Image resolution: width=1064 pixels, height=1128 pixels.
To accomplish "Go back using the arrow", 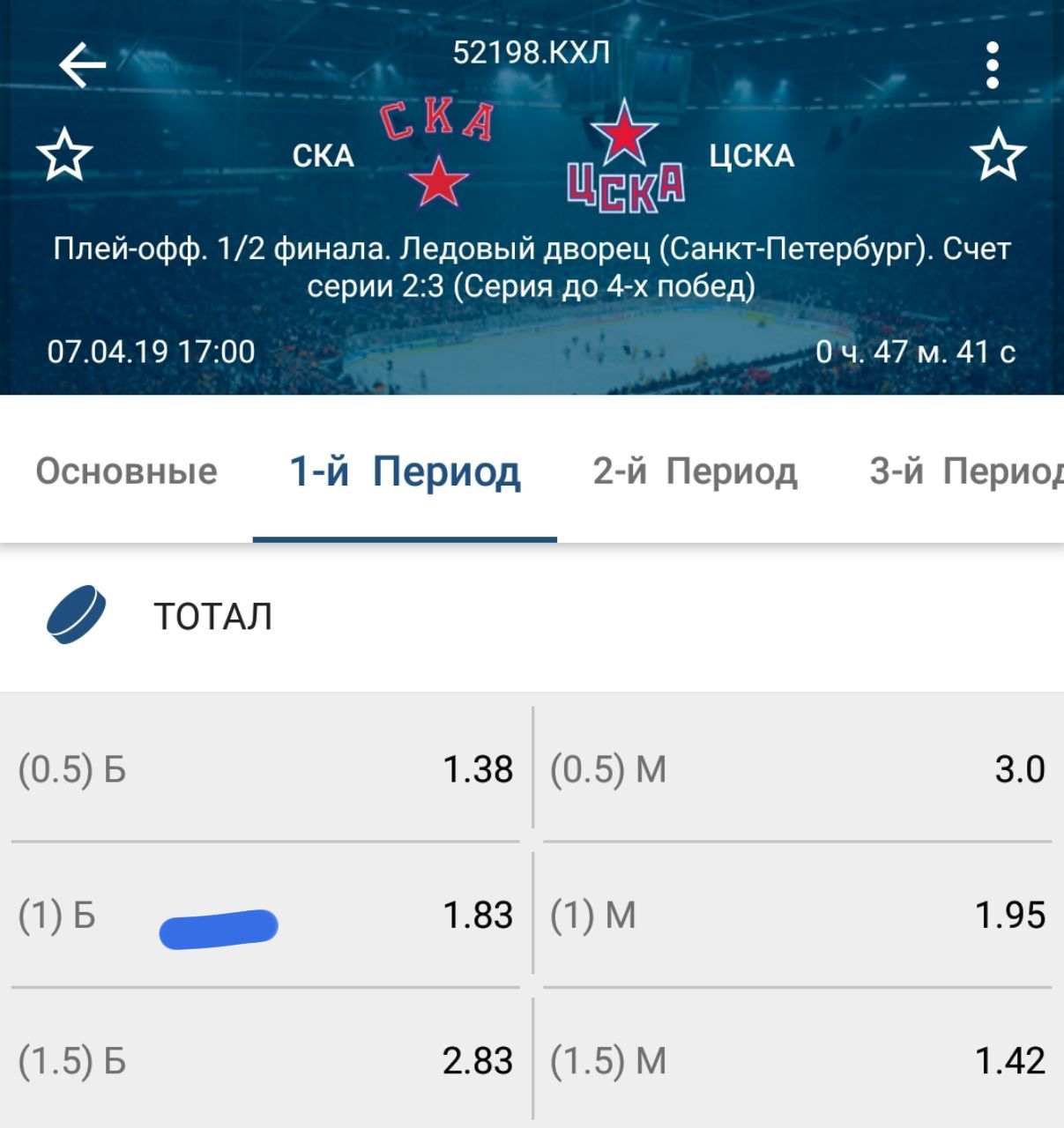I will [x=82, y=64].
